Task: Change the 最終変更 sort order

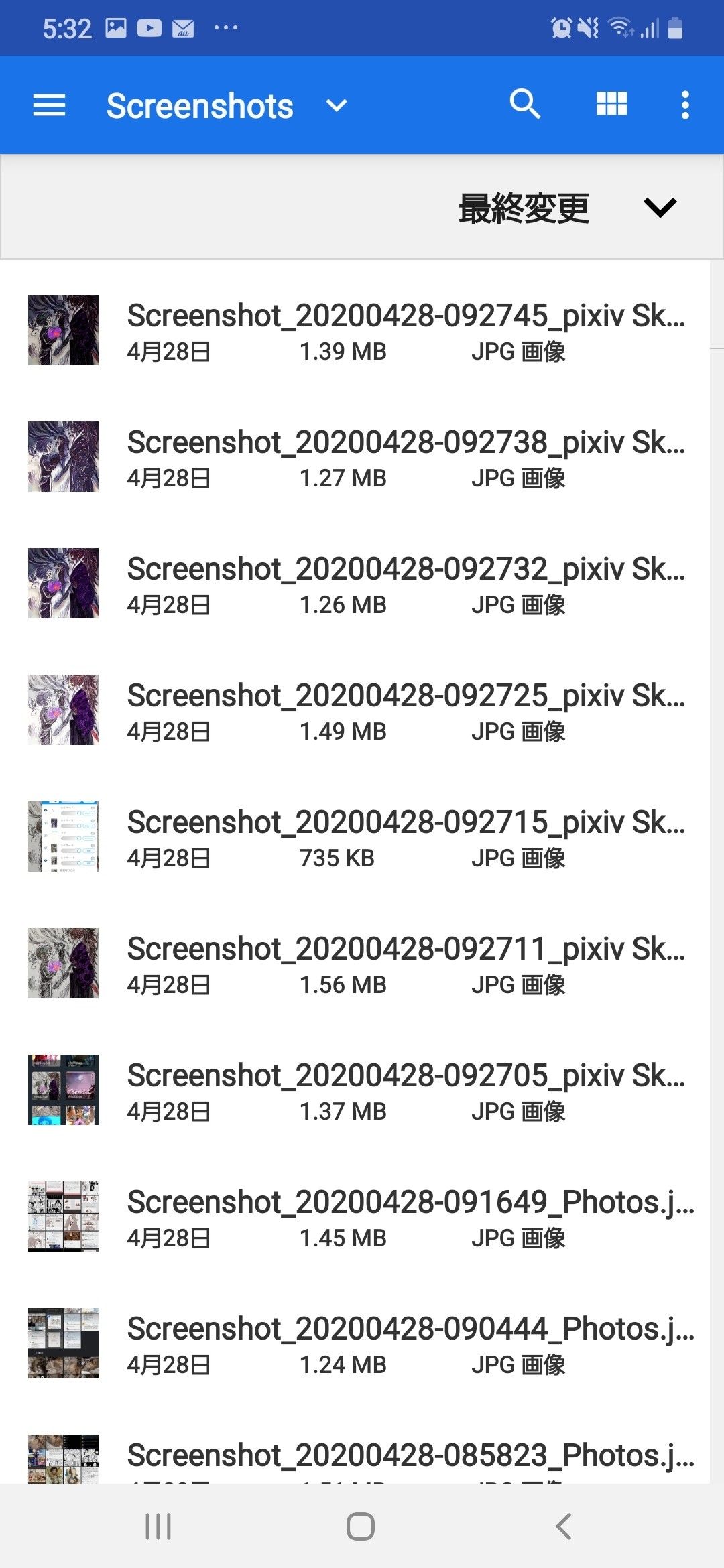Action: coord(566,208)
